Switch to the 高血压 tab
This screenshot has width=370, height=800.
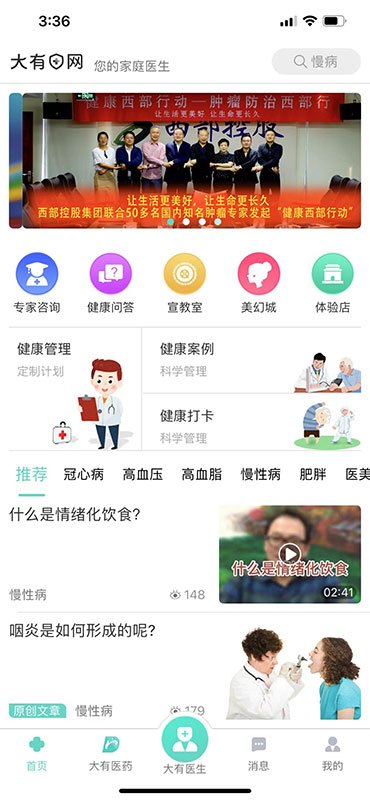[x=143, y=475]
